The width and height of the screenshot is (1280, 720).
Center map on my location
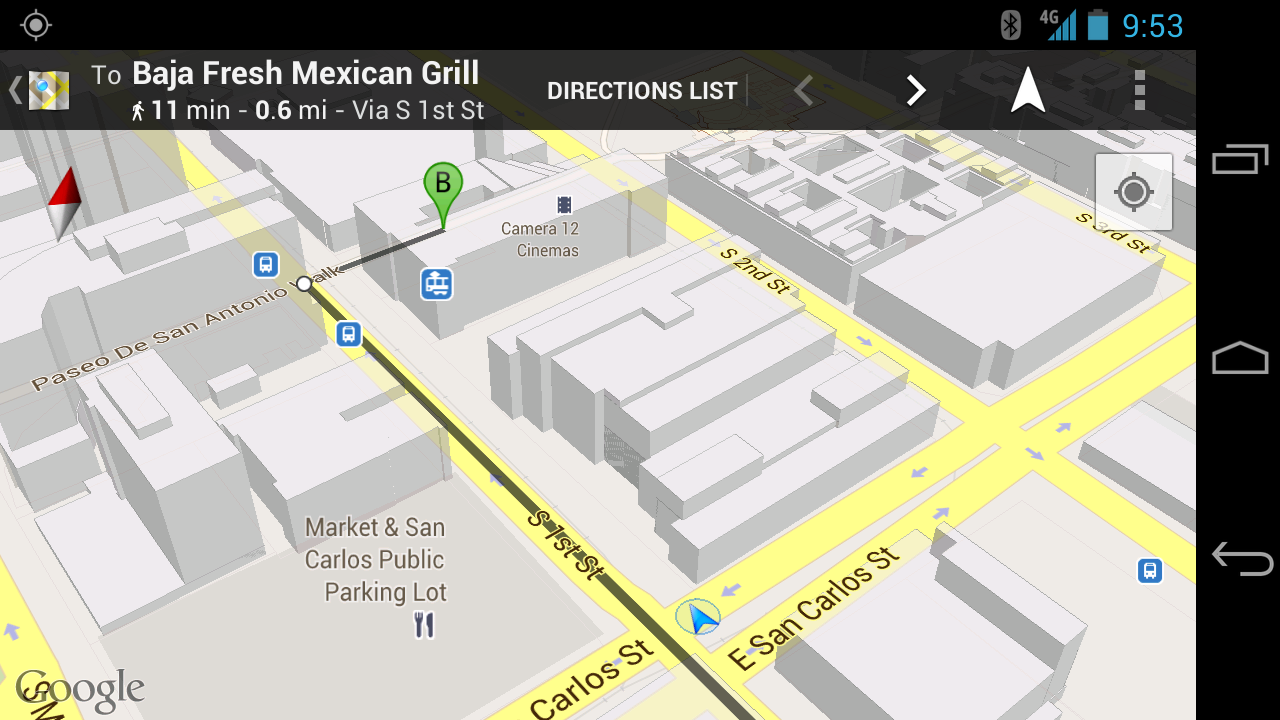tap(1133, 191)
